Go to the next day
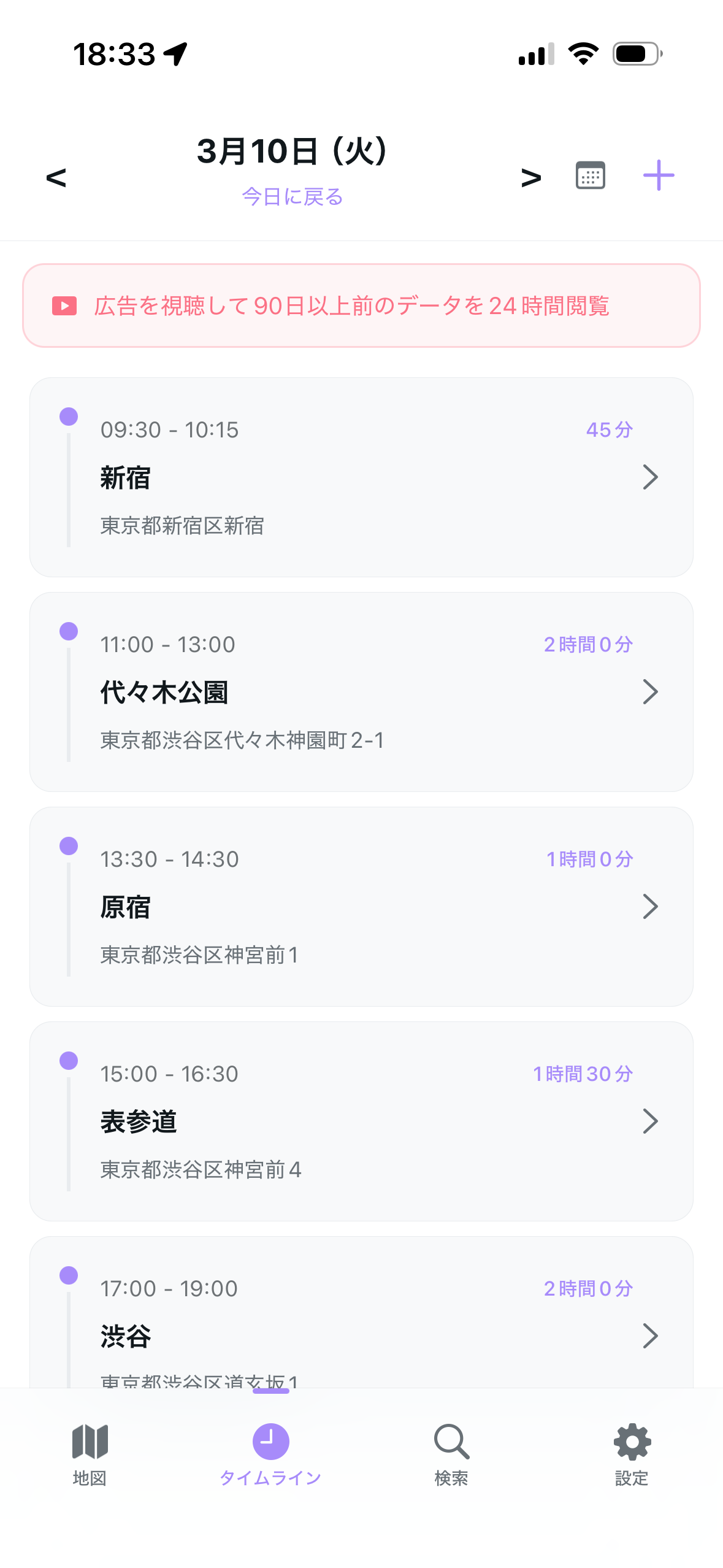The image size is (723, 1568). click(531, 178)
